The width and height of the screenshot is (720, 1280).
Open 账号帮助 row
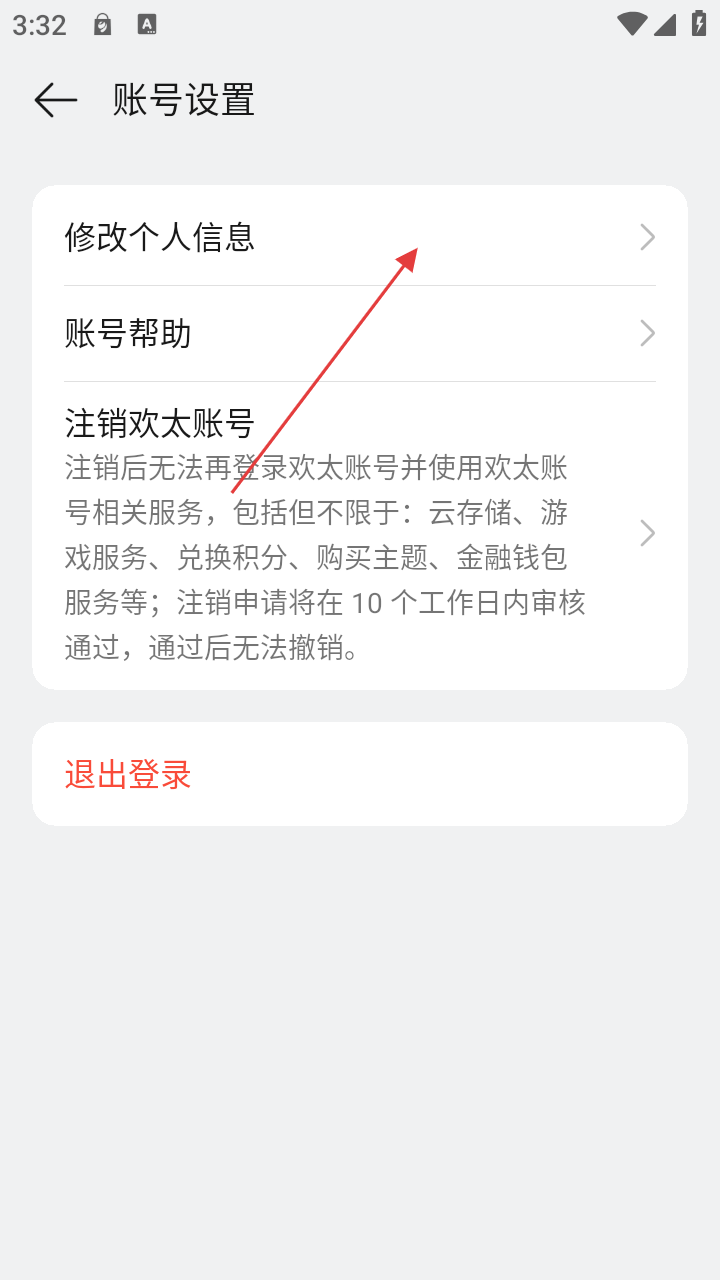tap(360, 333)
